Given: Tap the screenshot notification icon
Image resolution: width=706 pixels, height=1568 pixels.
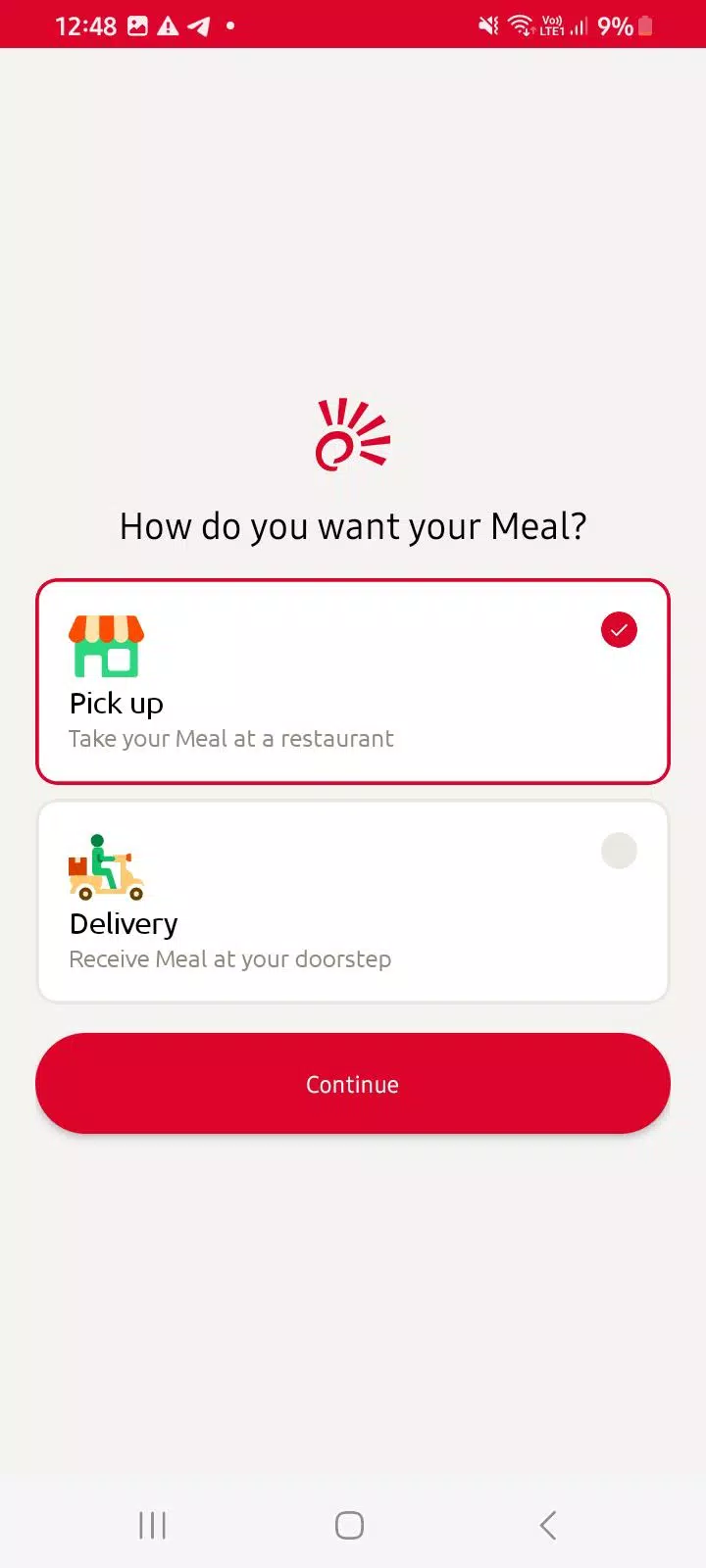Looking at the screenshot, I should click(135, 25).
